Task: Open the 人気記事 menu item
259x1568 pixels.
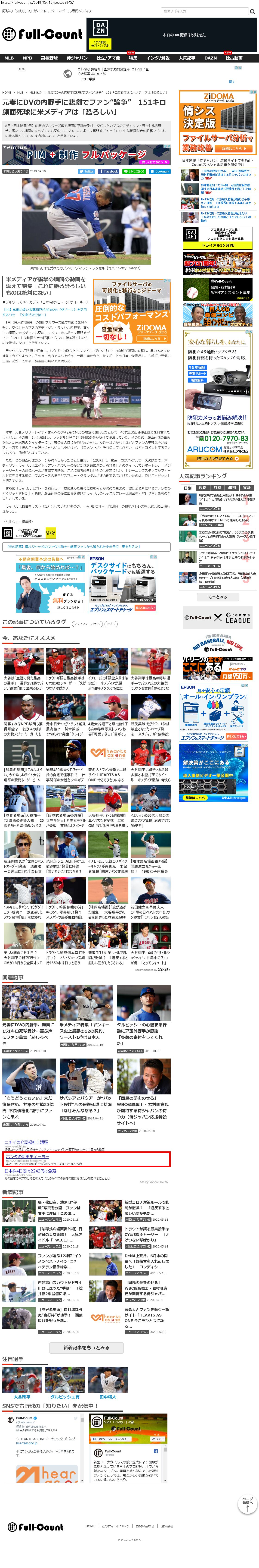Action: (x=187, y=58)
